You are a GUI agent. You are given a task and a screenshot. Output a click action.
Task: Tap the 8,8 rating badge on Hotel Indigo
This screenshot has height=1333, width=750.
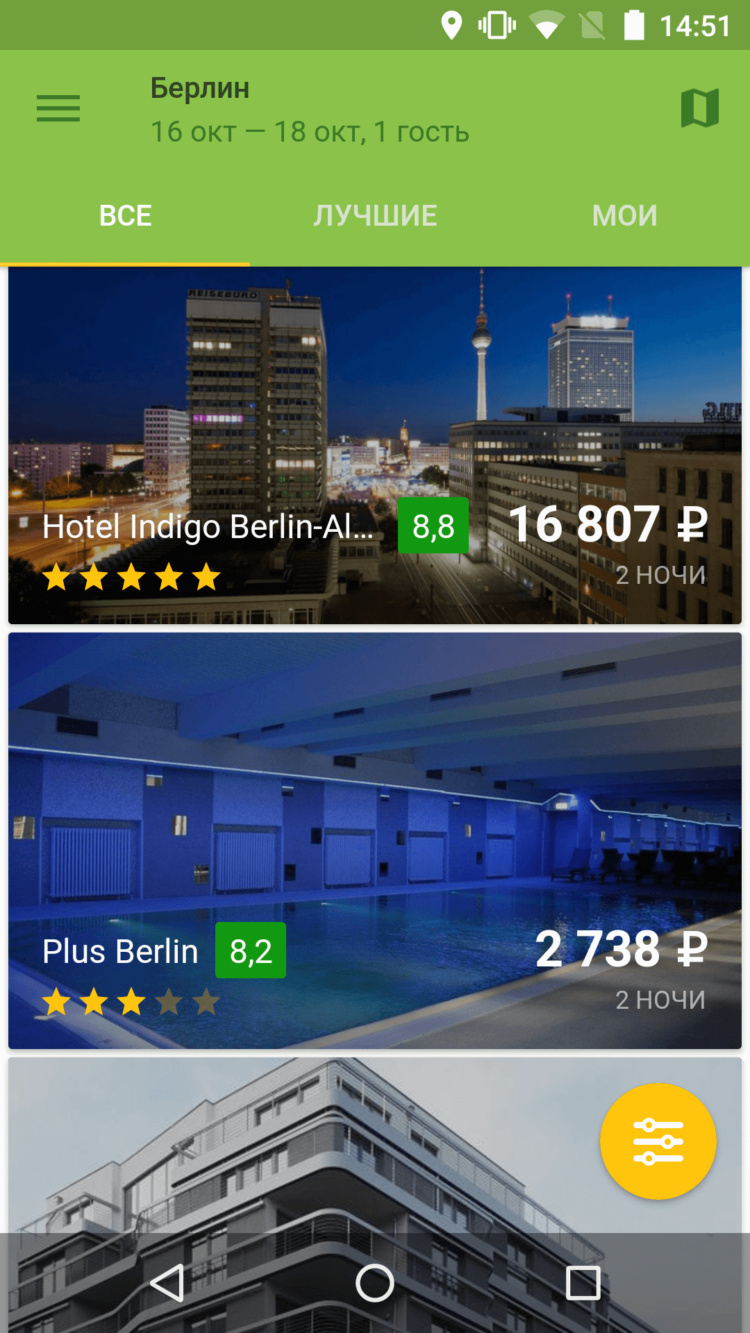pos(433,525)
